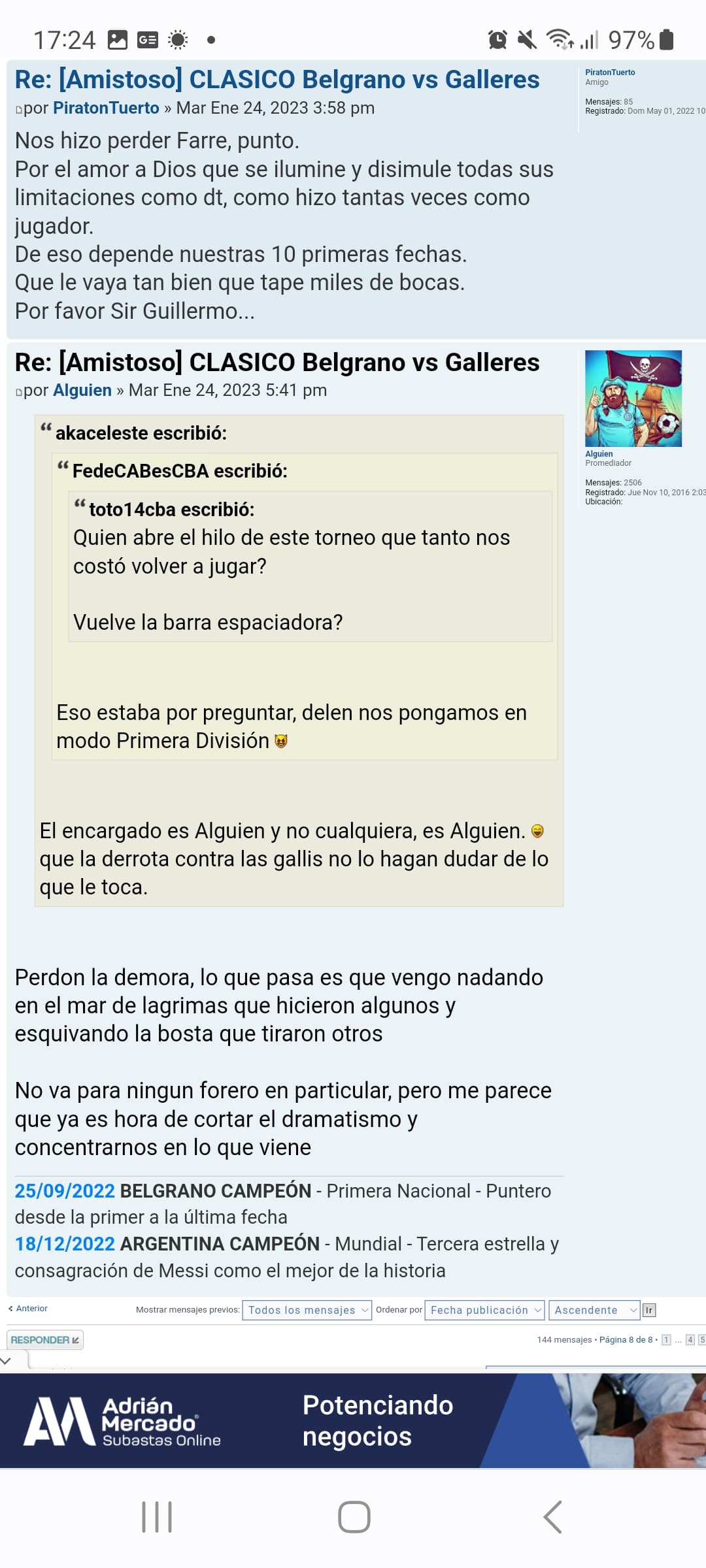Change the Ascendente order dropdown
706x1568 pixels.
click(x=594, y=1310)
